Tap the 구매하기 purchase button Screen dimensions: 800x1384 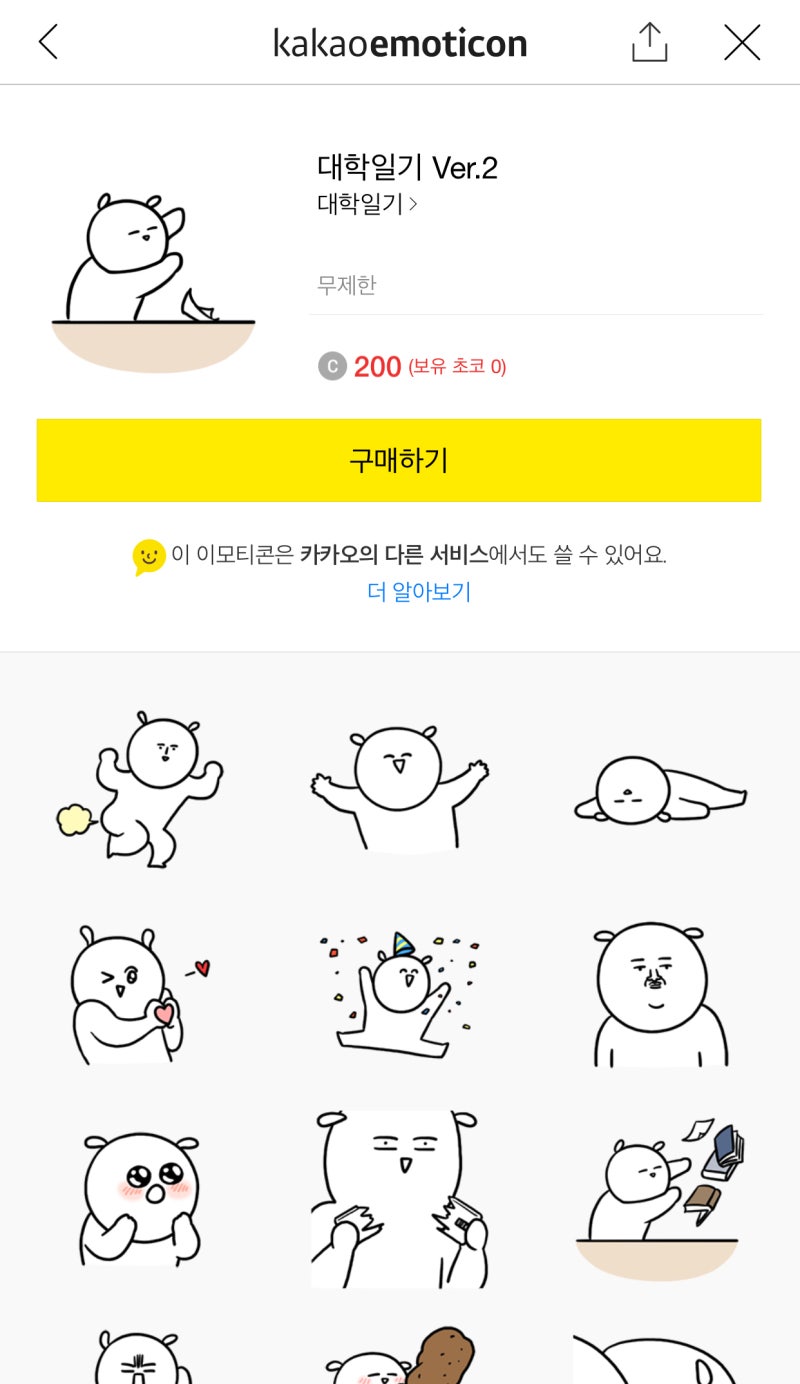399,460
